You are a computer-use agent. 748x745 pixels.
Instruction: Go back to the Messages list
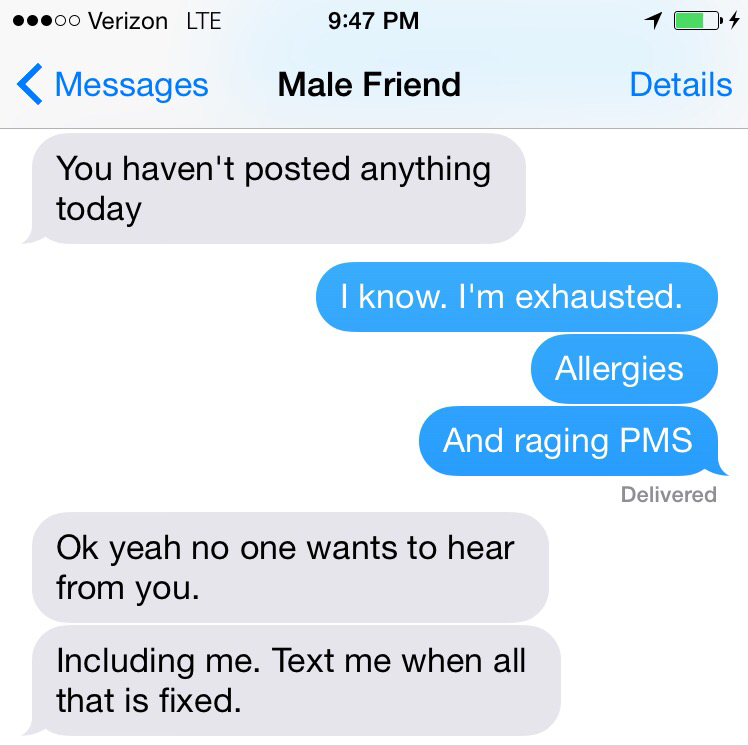(112, 85)
